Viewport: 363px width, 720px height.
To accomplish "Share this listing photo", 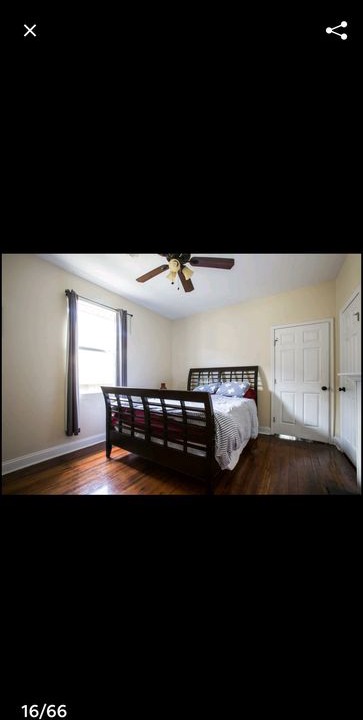I will (337, 31).
